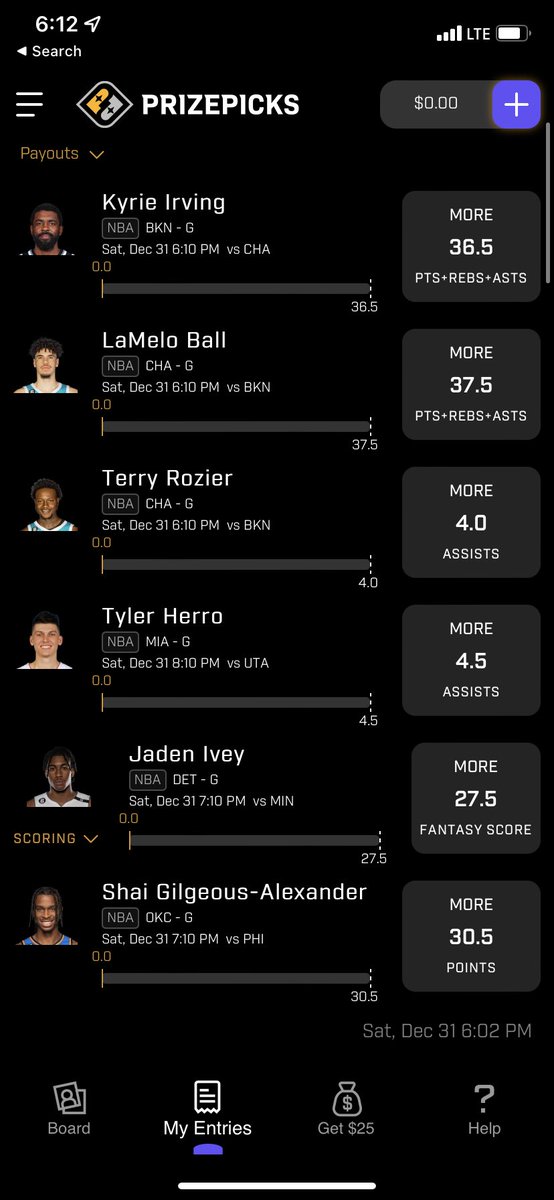Open the hamburger menu
Viewport: 554px width, 1200px height.
click(x=30, y=104)
